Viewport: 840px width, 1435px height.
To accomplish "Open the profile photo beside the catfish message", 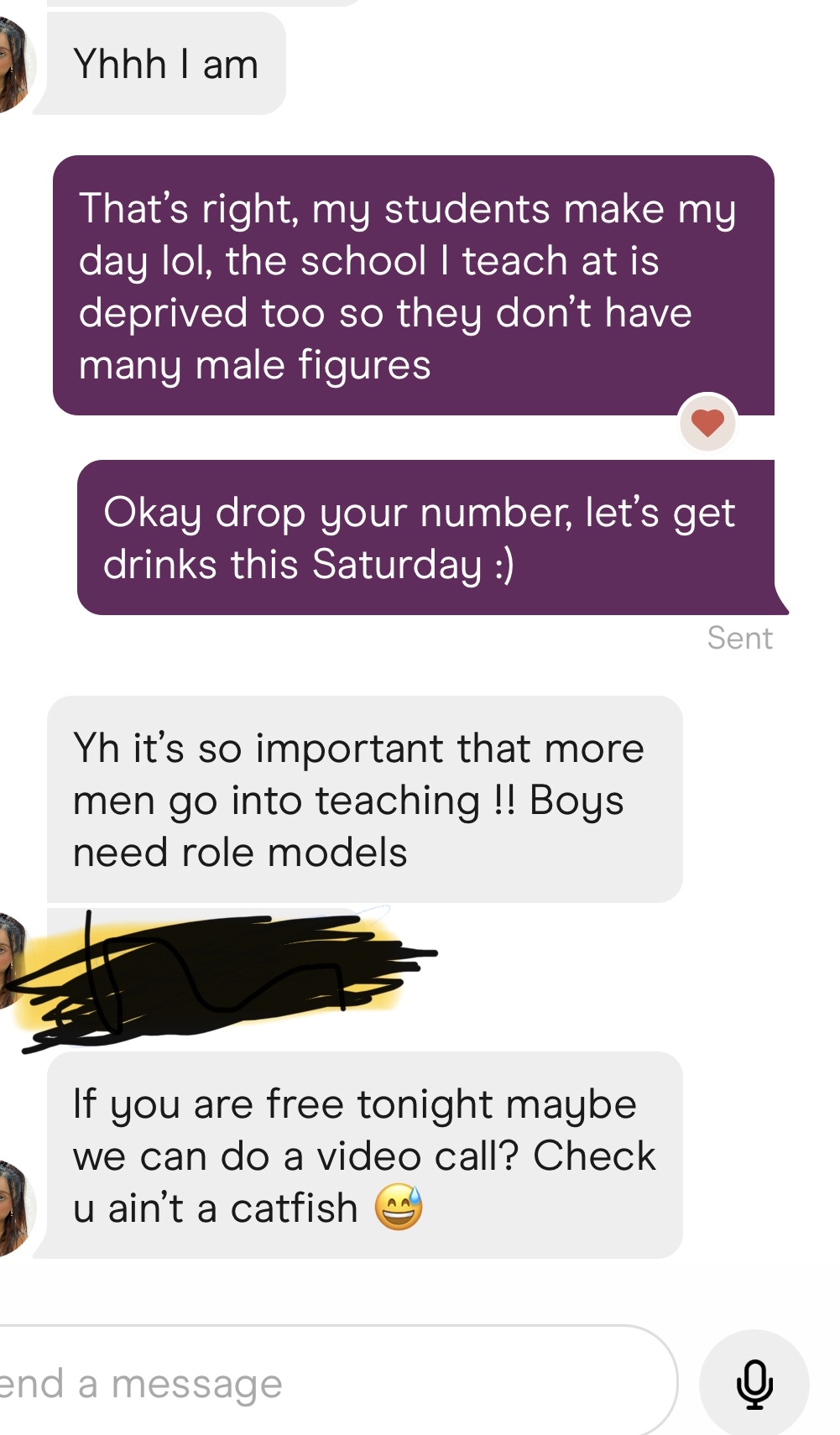I will click(13, 1208).
